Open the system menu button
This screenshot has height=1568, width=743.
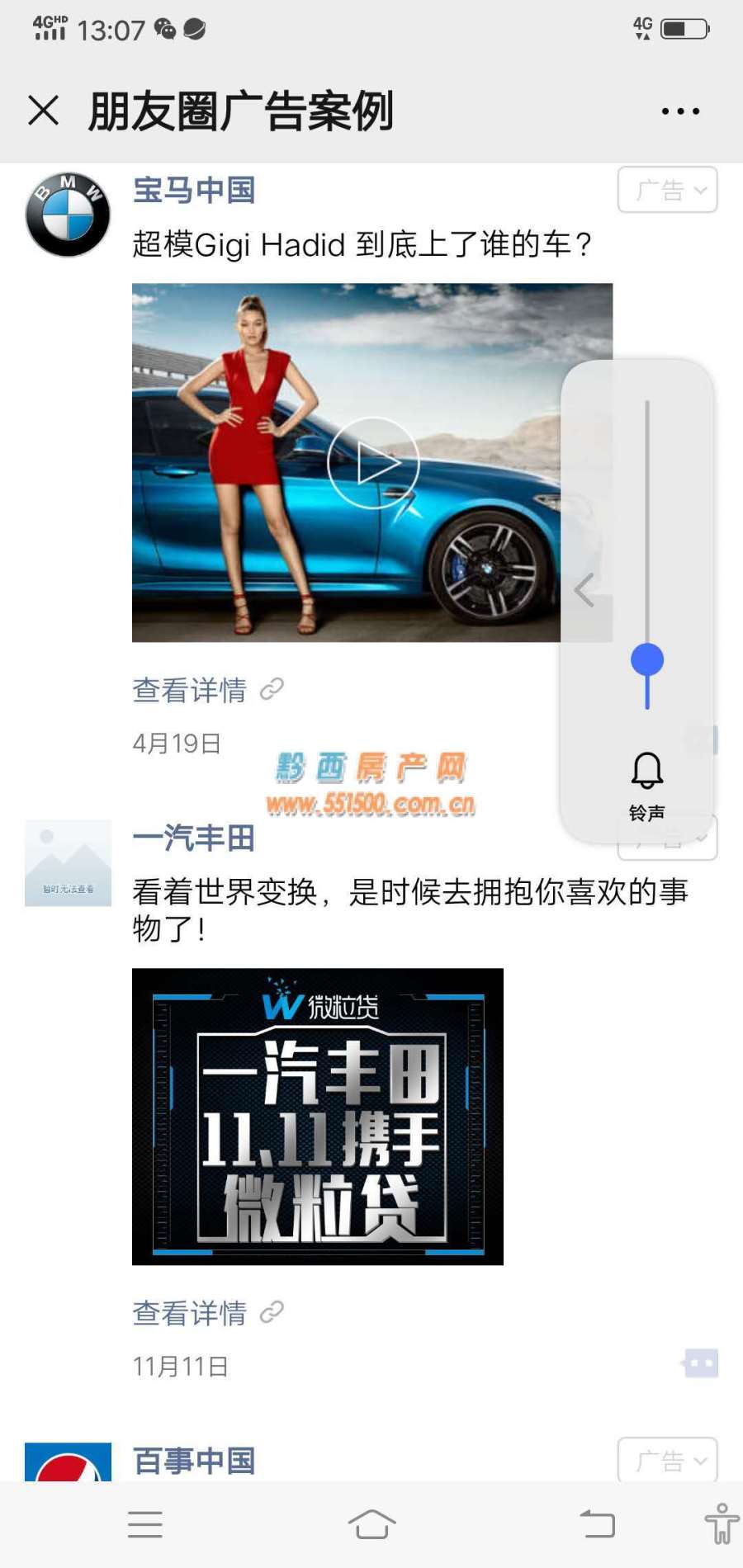145,1525
